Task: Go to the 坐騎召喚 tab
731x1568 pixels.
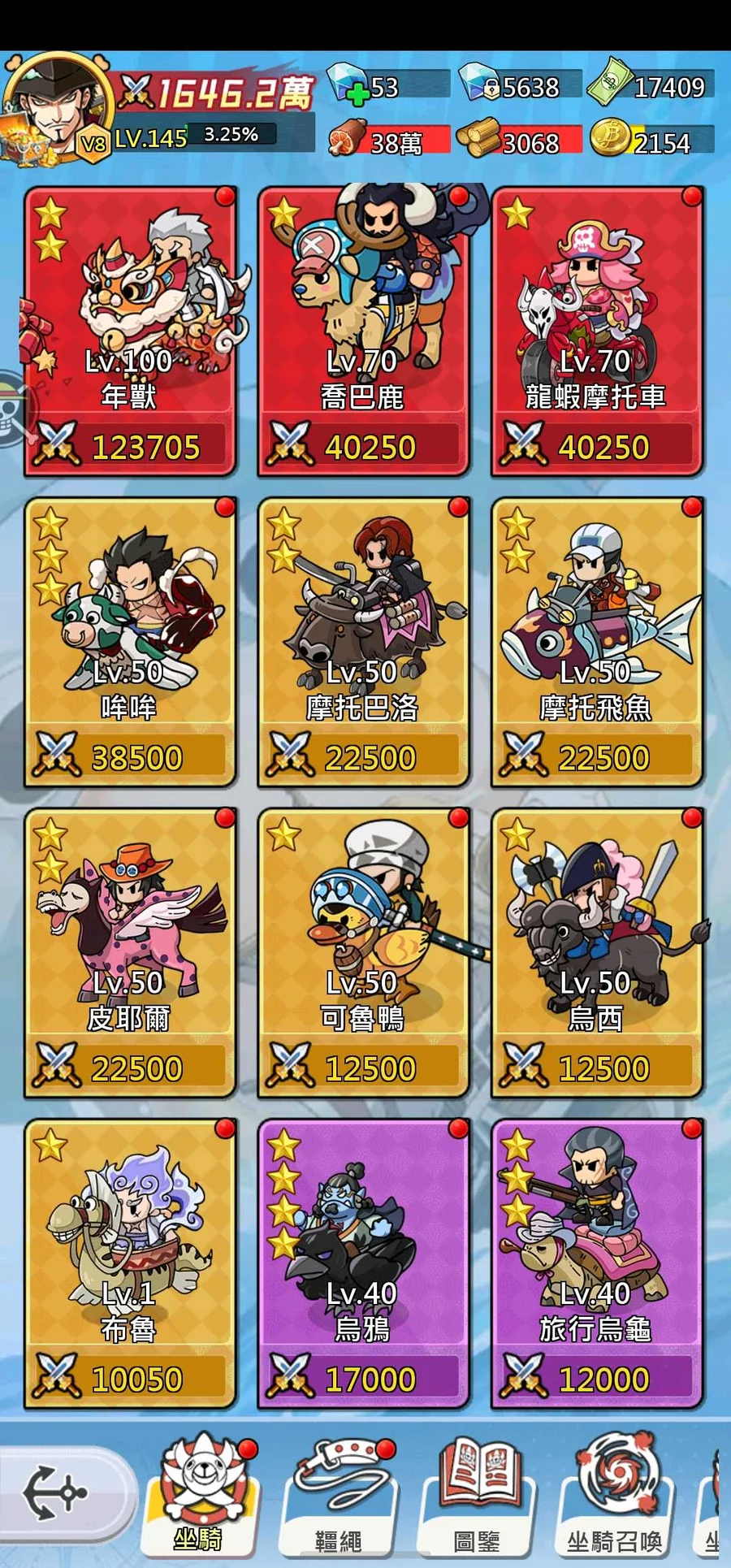Action: coord(615,1497)
